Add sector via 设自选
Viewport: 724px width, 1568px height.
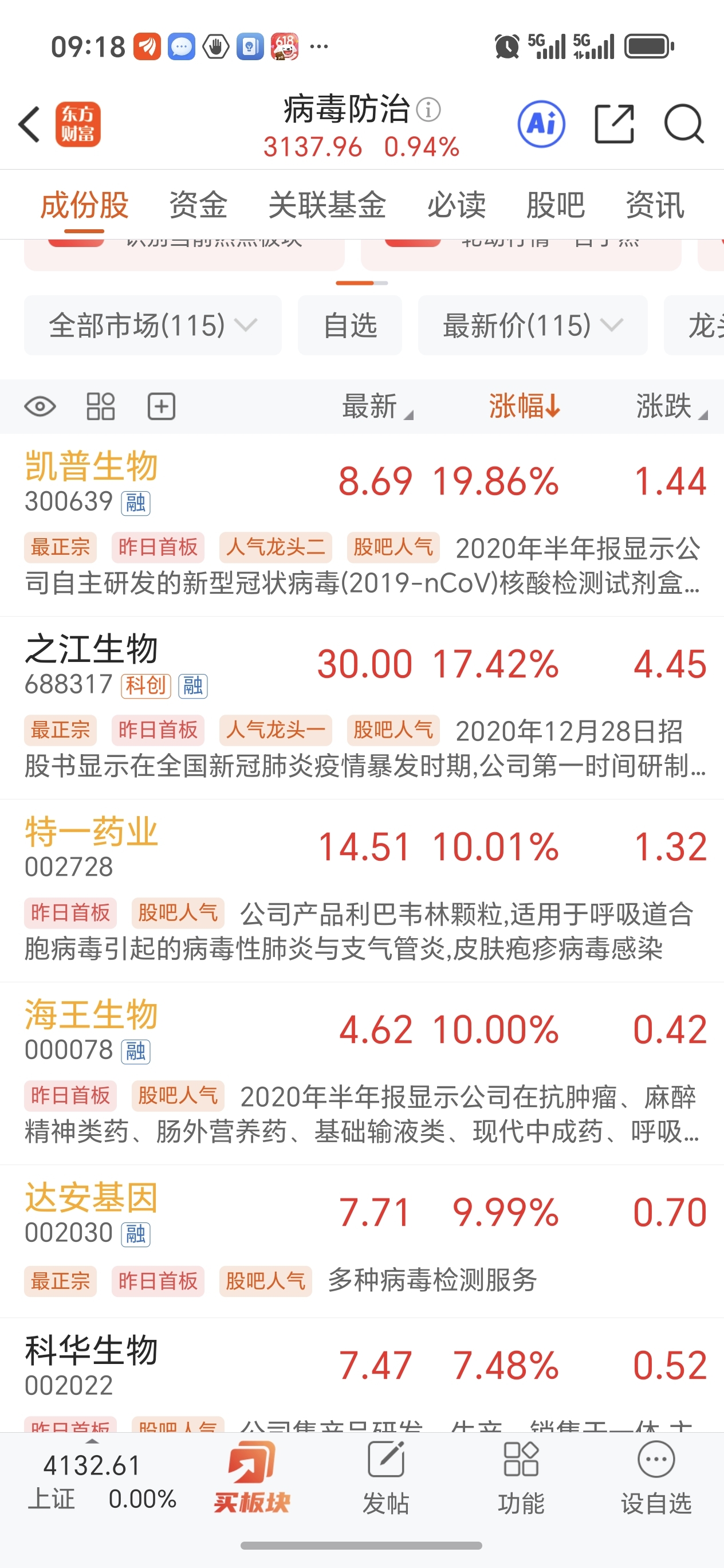click(x=656, y=1478)
